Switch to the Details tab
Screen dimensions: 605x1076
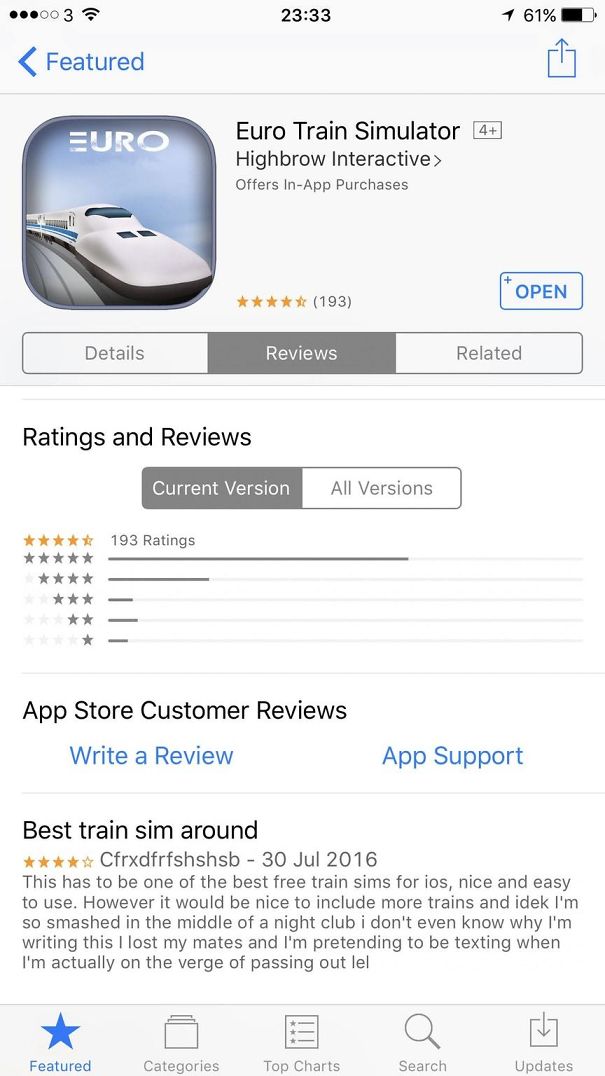click(115, 353)
